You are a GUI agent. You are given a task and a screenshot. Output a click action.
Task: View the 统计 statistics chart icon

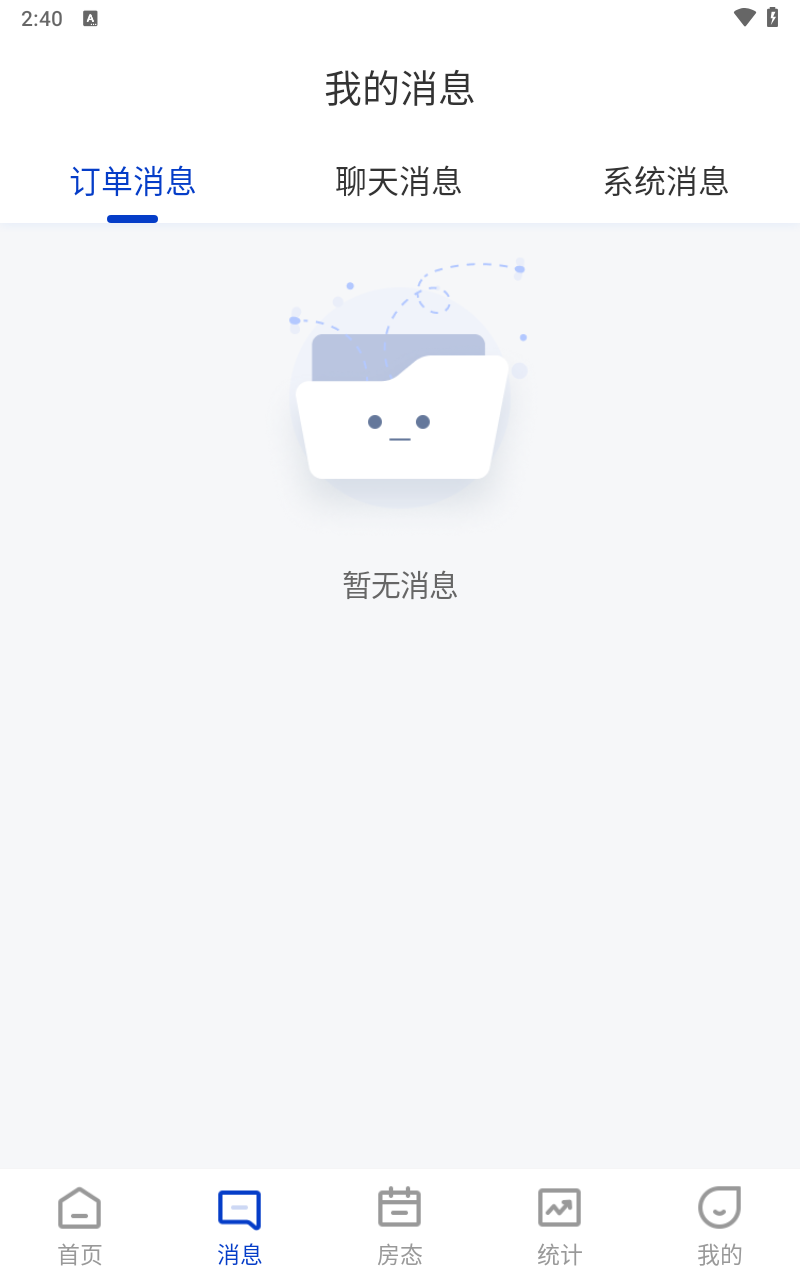point(559,1207)
